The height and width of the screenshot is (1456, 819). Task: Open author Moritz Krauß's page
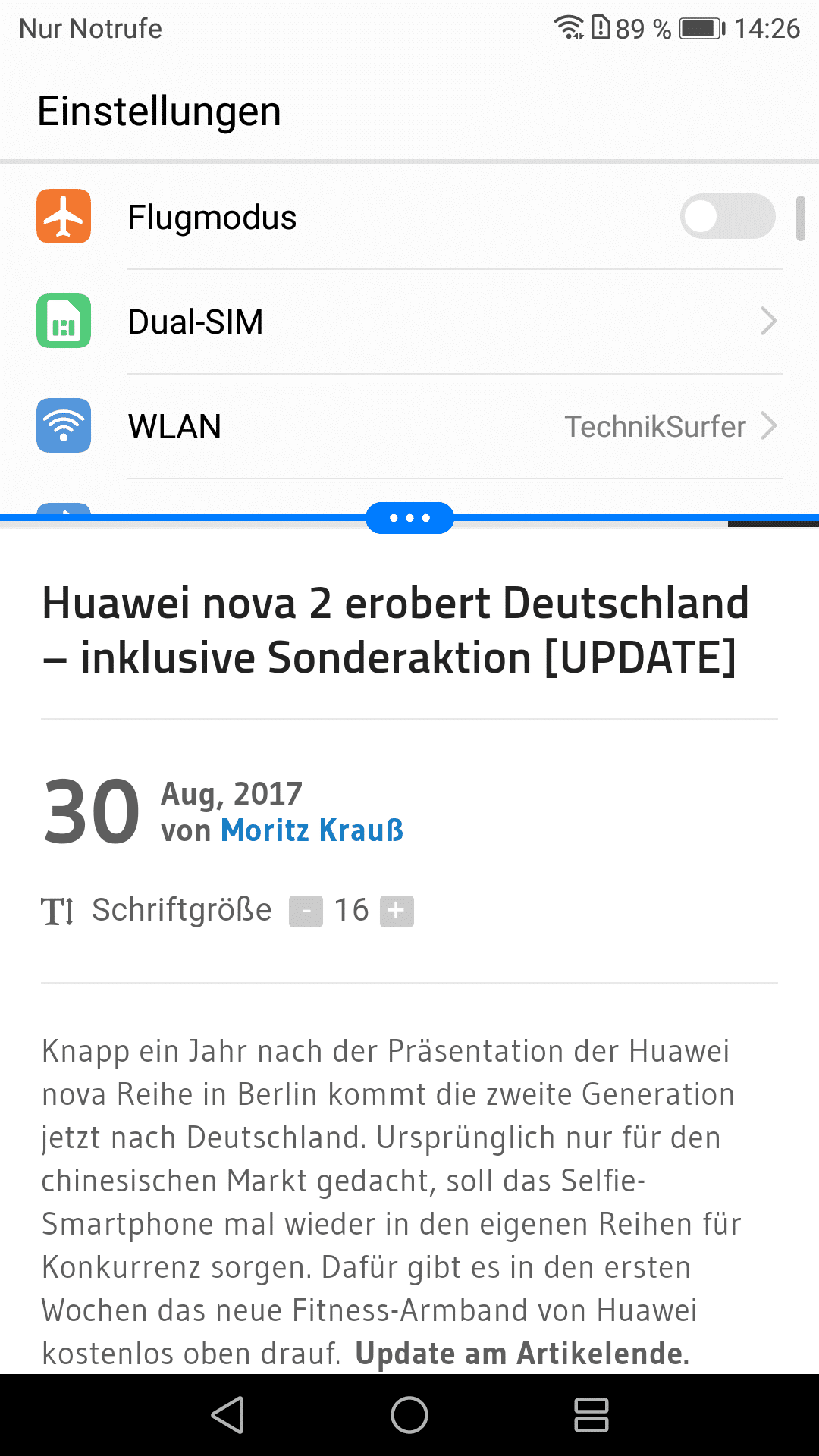312,830
